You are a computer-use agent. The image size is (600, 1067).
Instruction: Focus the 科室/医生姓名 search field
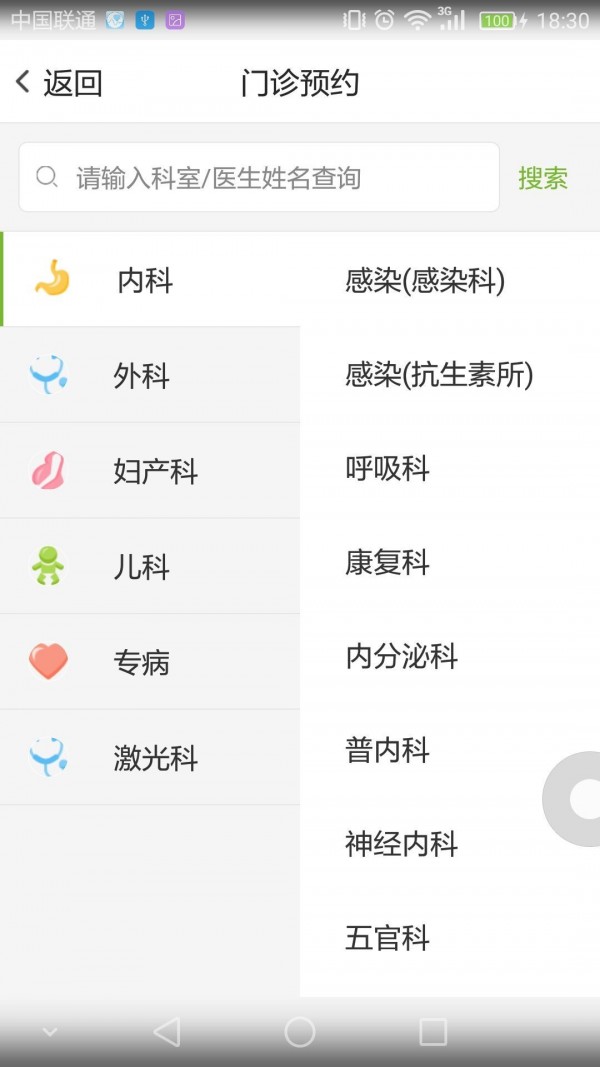pos(258,178)
